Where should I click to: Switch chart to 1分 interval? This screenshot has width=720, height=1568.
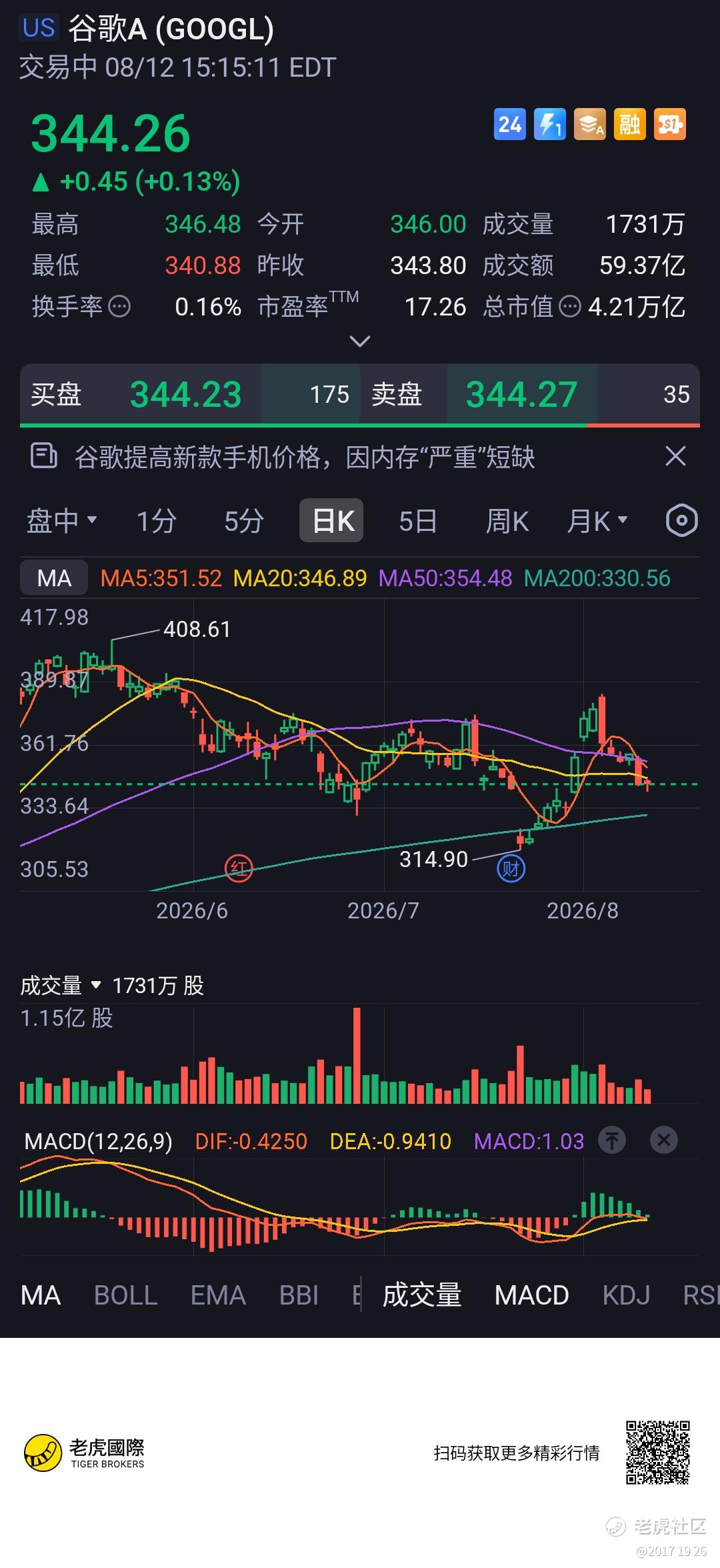pos(157,520)
